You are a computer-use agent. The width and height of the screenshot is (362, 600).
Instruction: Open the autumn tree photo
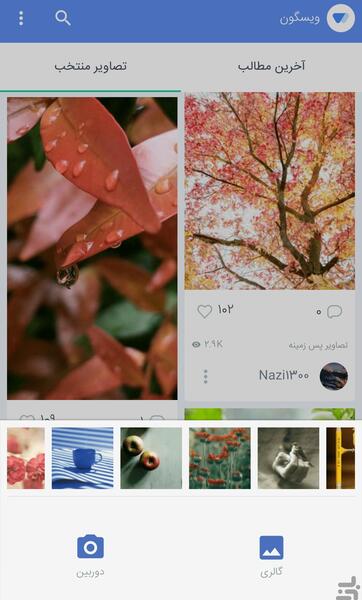coord(270,191)
